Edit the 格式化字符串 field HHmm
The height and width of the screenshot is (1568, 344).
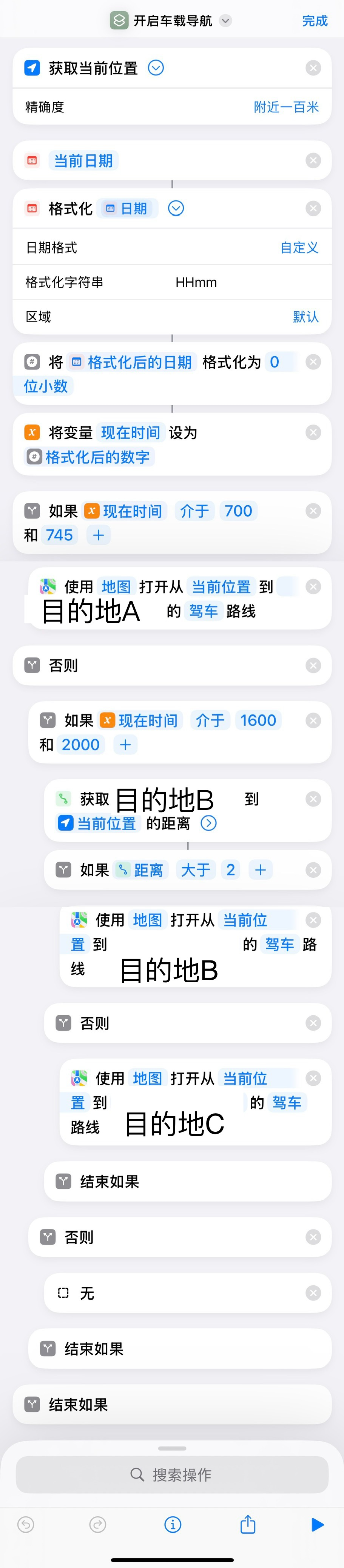tap(196, 282)
